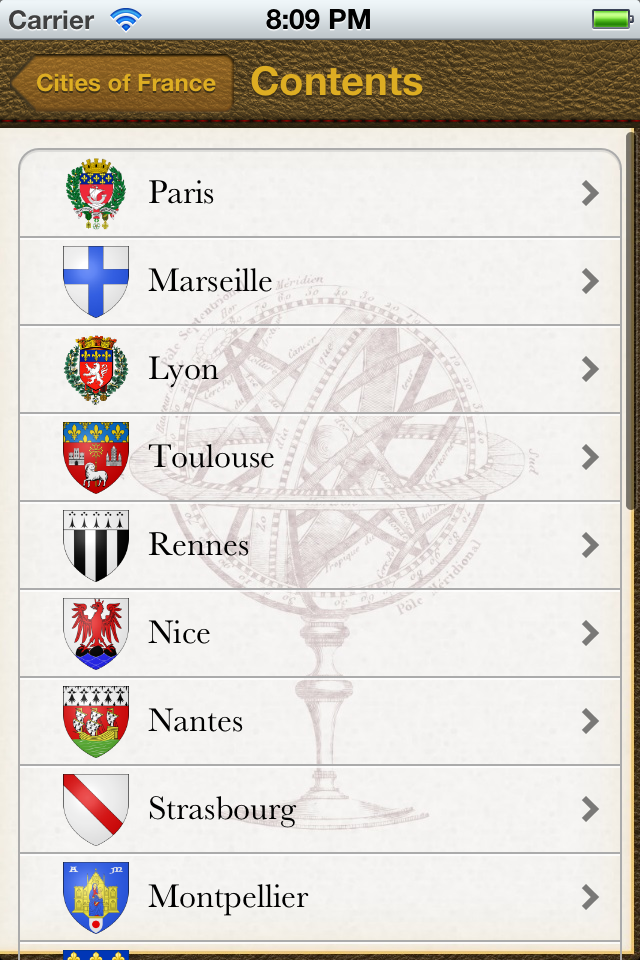Viewport: 640px width, 960px height.
Task: Open the Montpellier entry
Action: pyautogui.click(x=320, y=897)
